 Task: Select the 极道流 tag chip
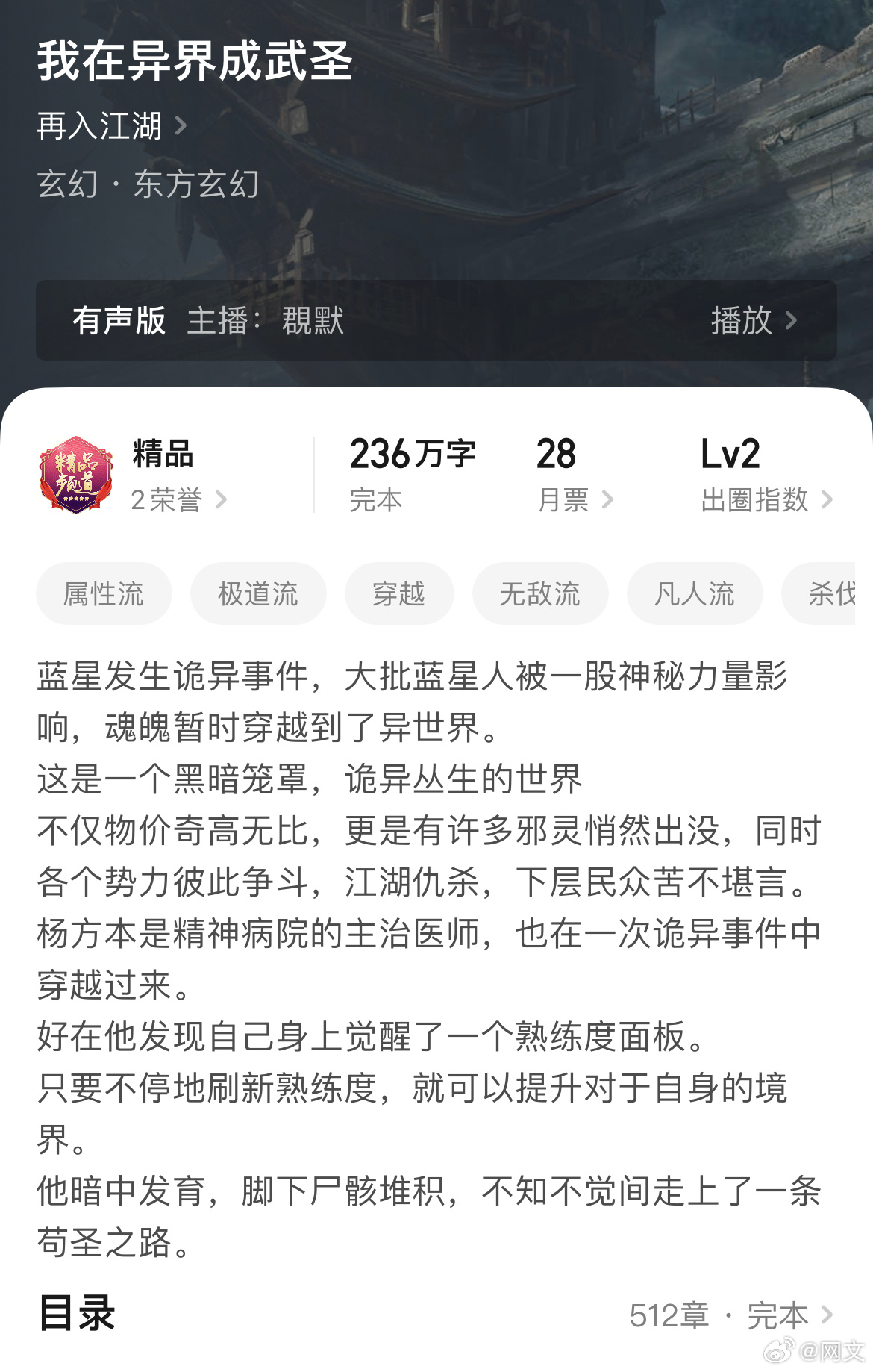(258, 594)
